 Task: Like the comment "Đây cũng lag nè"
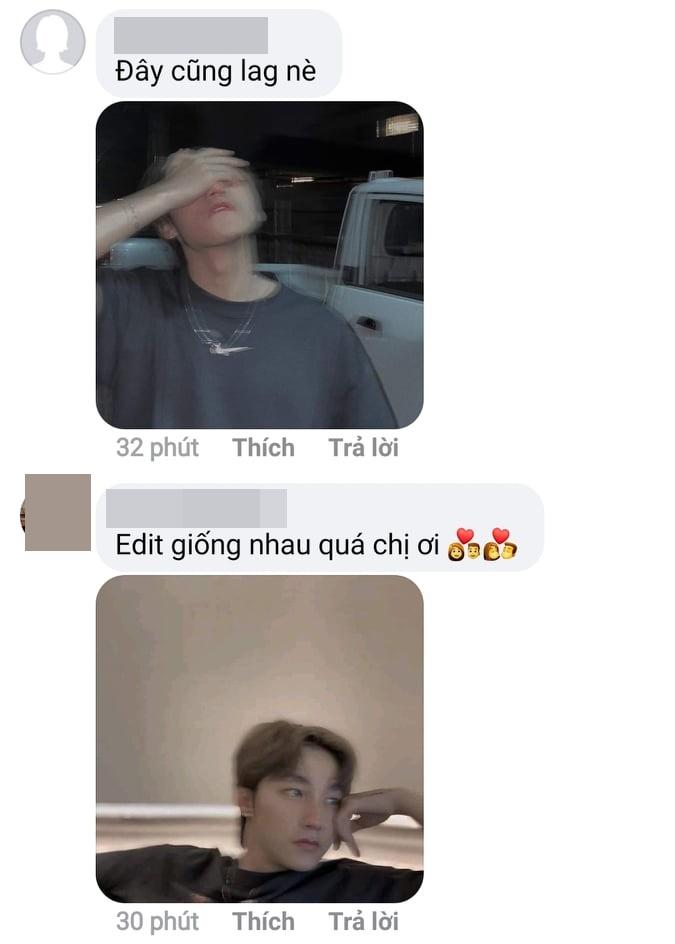[x=264, y=448]
